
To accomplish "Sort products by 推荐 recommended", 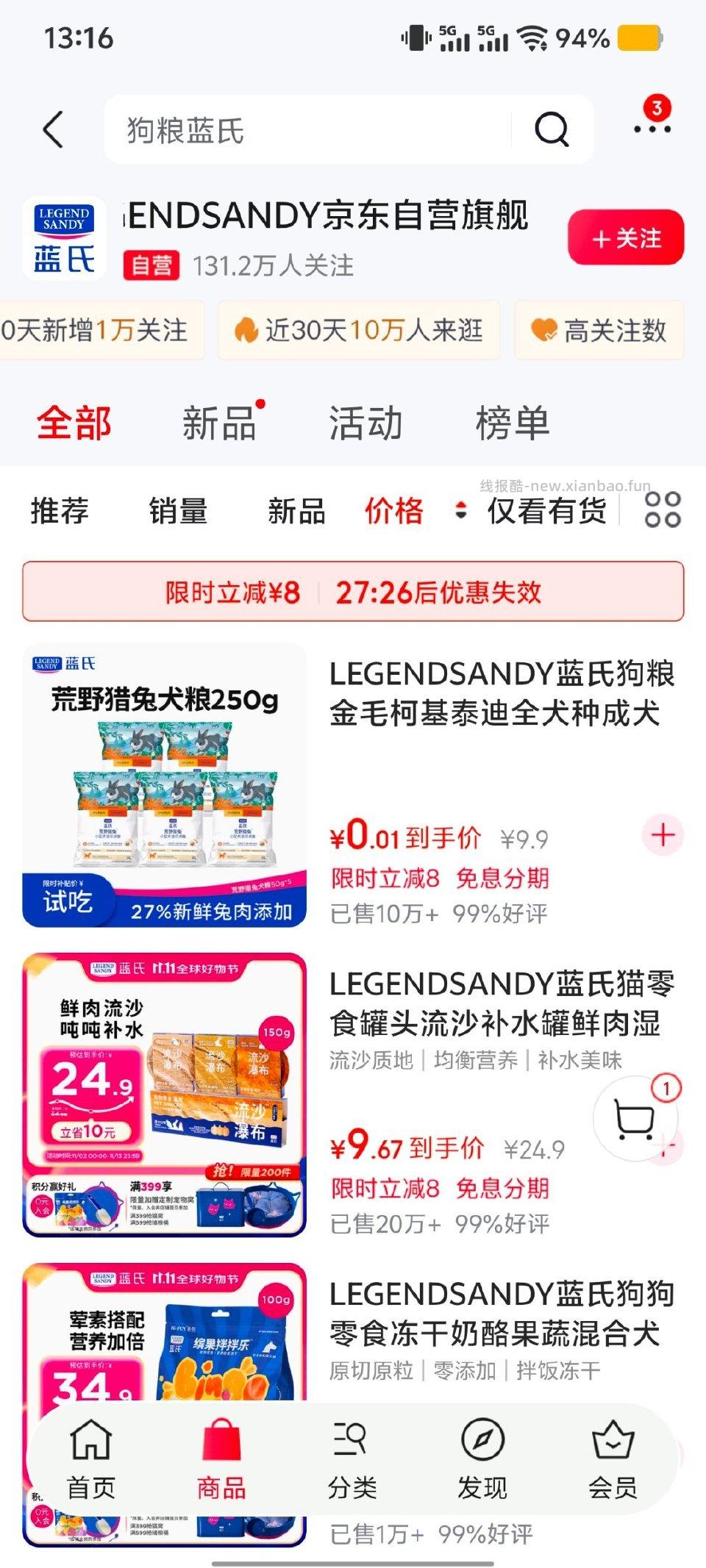I will tap(59, 512).
